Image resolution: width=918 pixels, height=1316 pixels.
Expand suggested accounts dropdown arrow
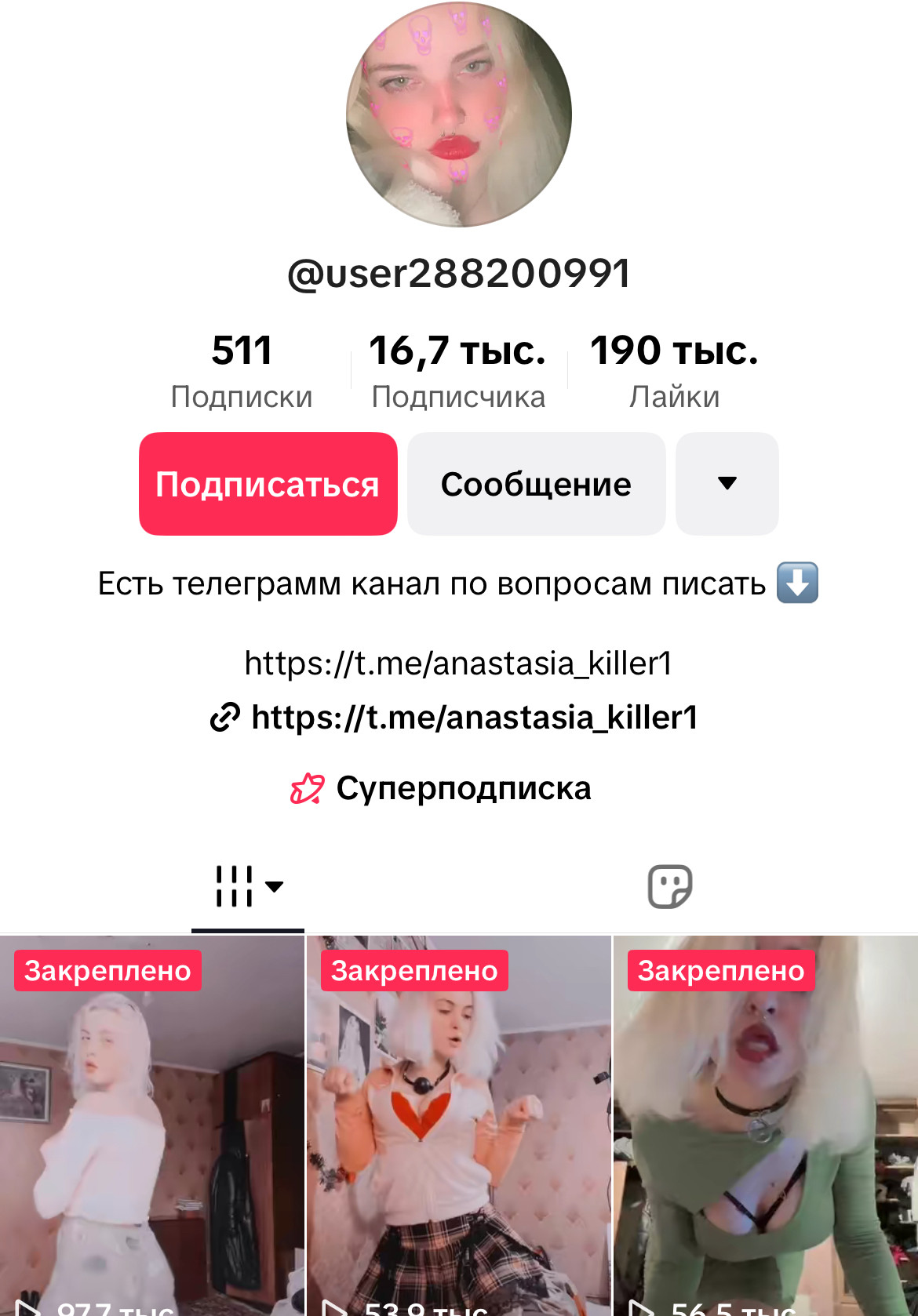[x=727, y=484]
